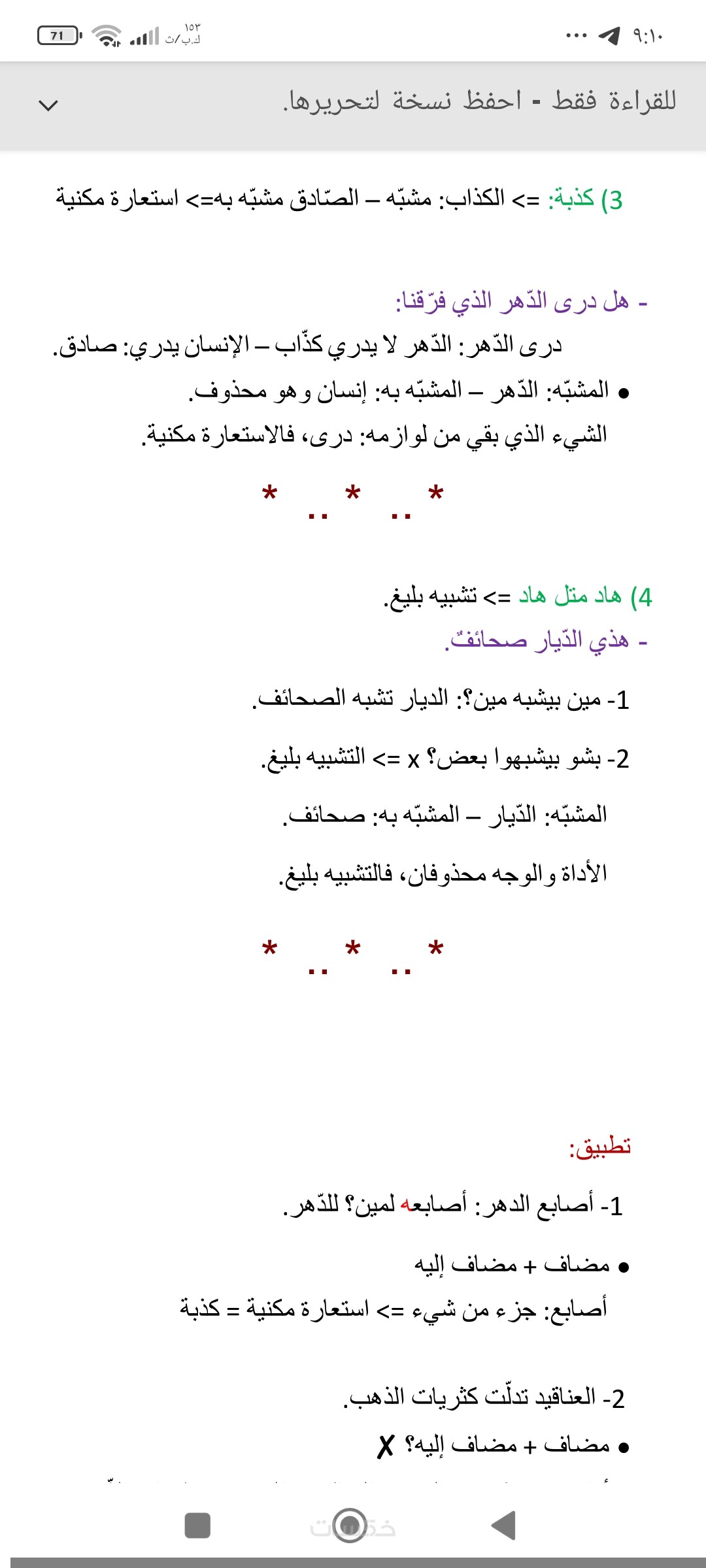The image size is (706, 1568).
Task: Tap the read-only save a copy banner
Action: 353,106
